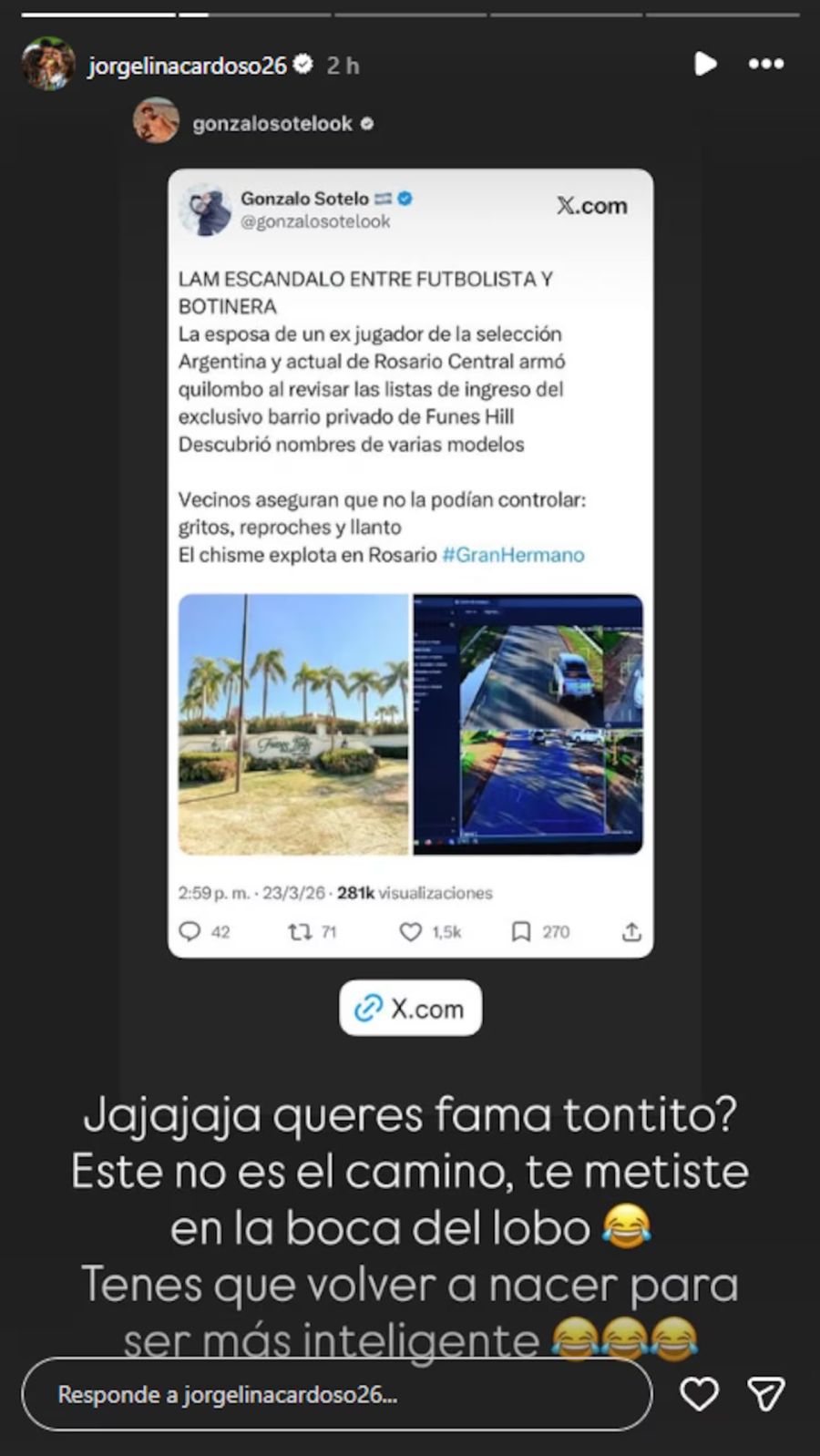Open the #GranHermano hashtag link

[x=515, y=554]
